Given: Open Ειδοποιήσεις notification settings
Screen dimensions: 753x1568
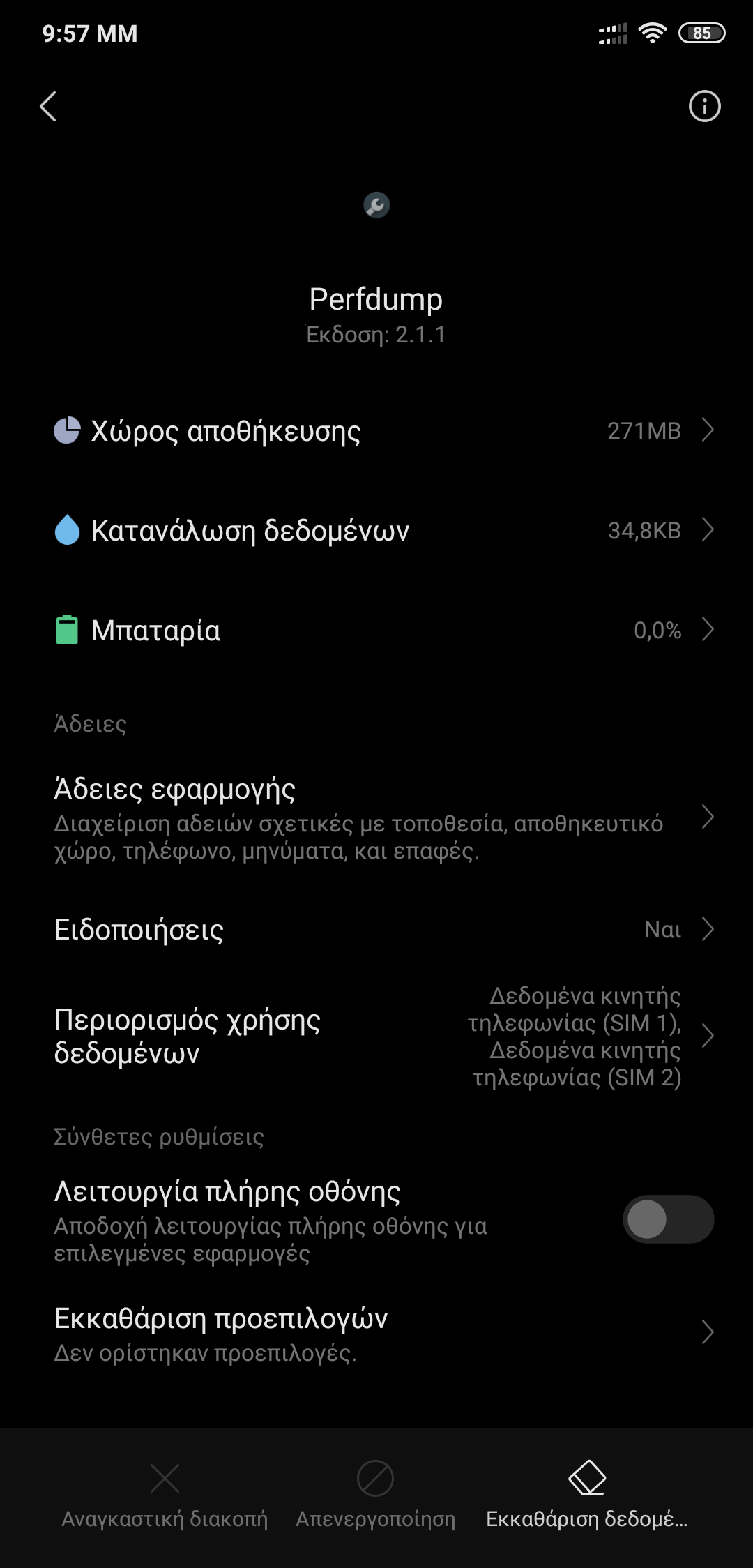Looking at the screenshot, I should click(376, 930).
